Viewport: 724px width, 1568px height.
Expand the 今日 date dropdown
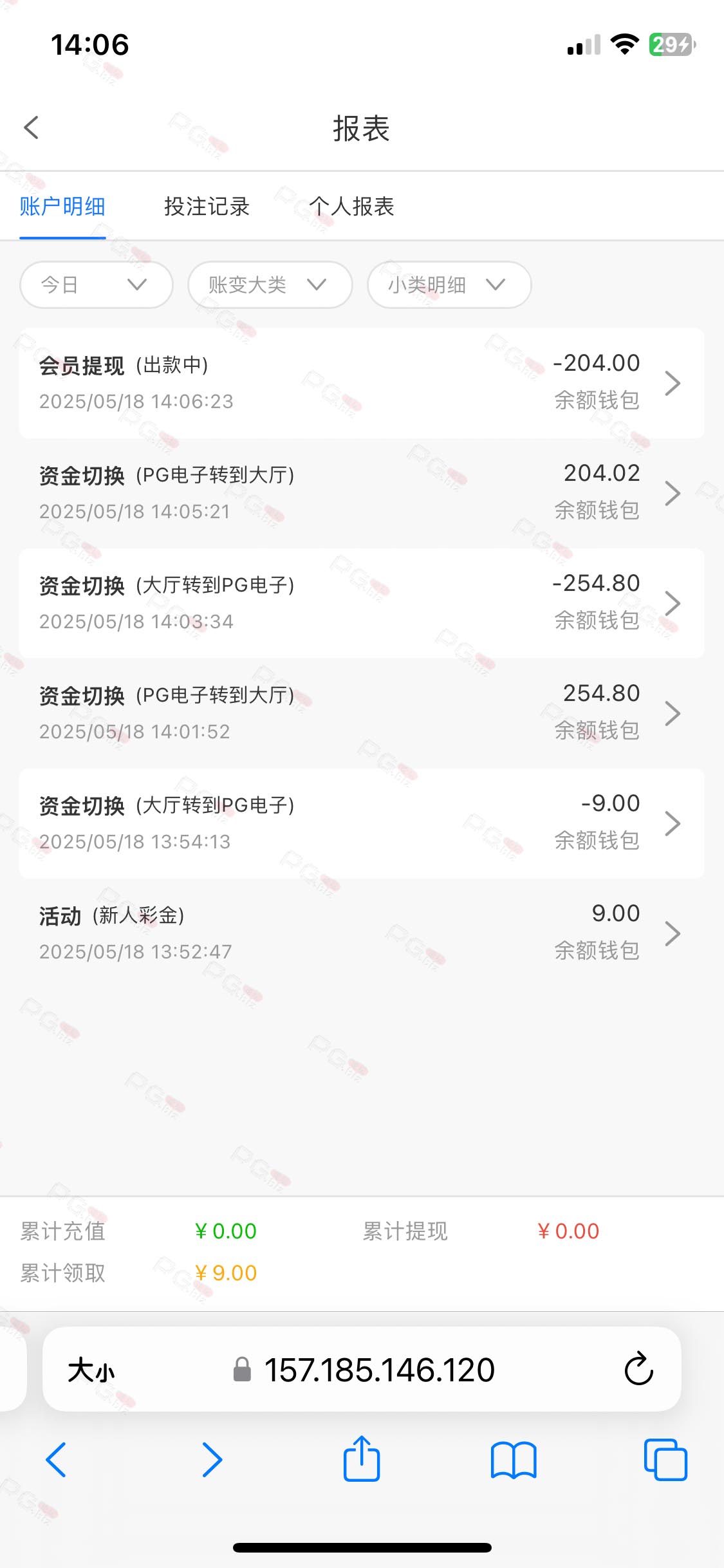click(97, 285)
